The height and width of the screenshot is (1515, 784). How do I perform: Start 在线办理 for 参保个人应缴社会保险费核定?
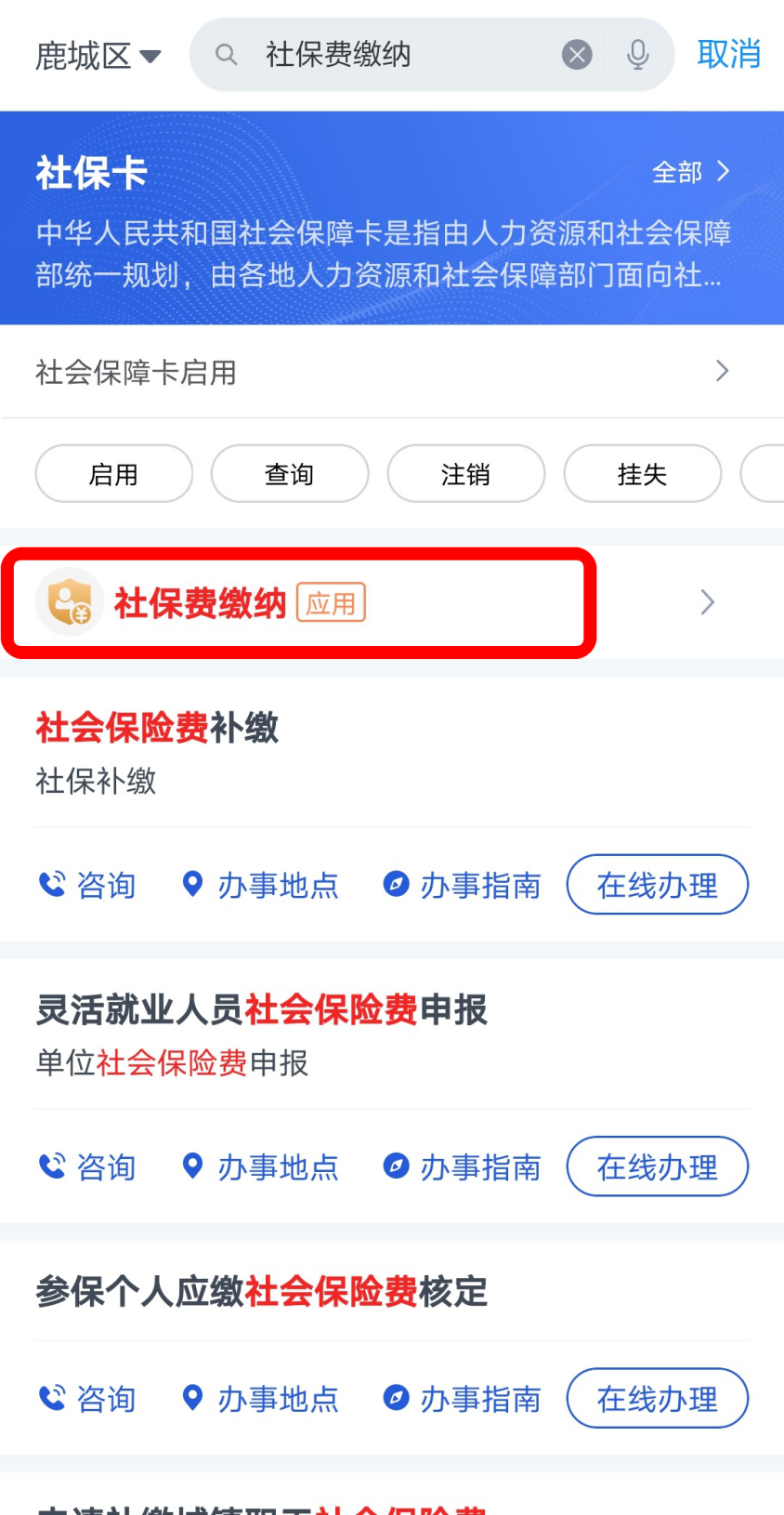click(657, 1398)
